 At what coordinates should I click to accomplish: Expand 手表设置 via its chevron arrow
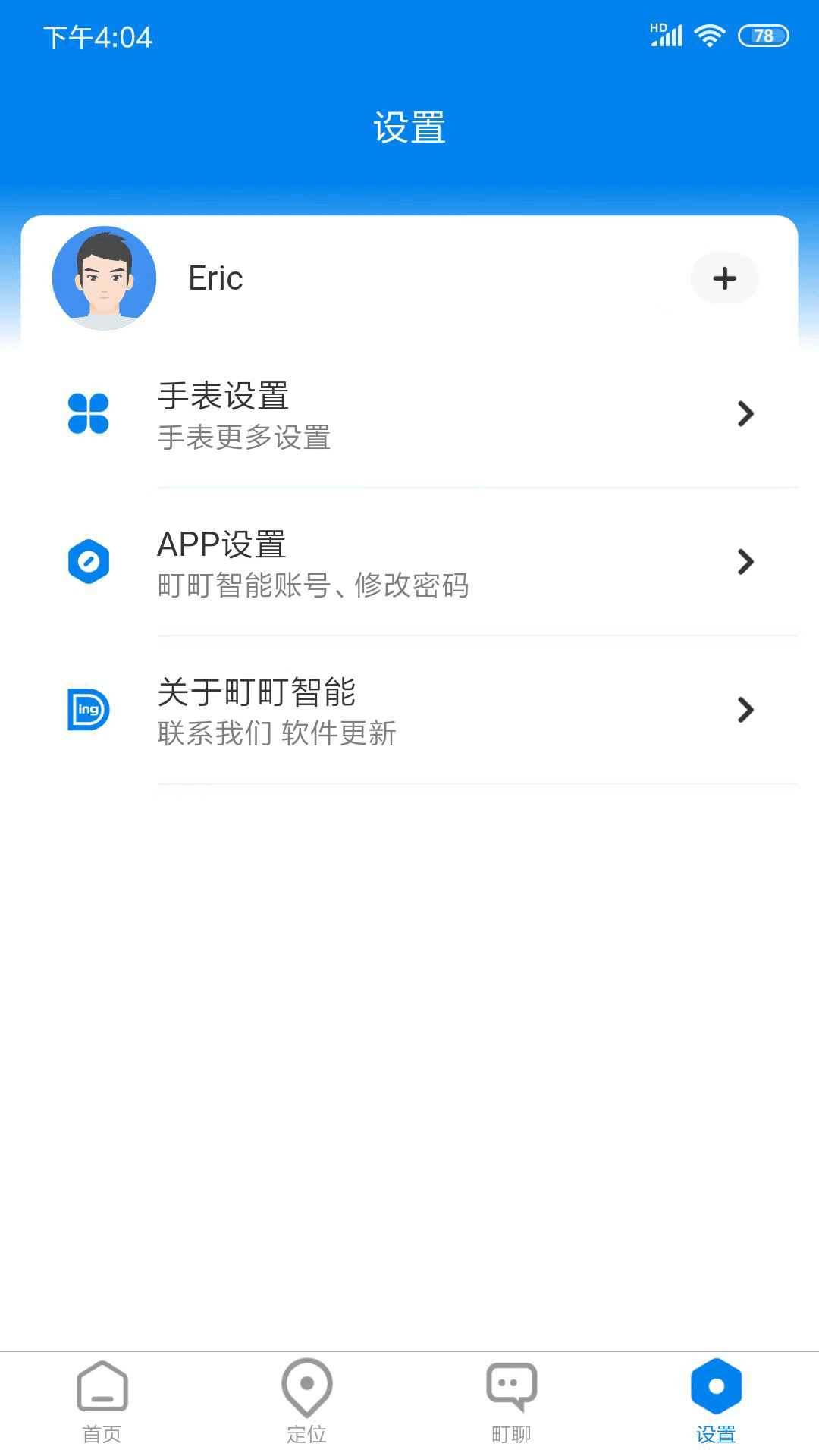[746, 414]
